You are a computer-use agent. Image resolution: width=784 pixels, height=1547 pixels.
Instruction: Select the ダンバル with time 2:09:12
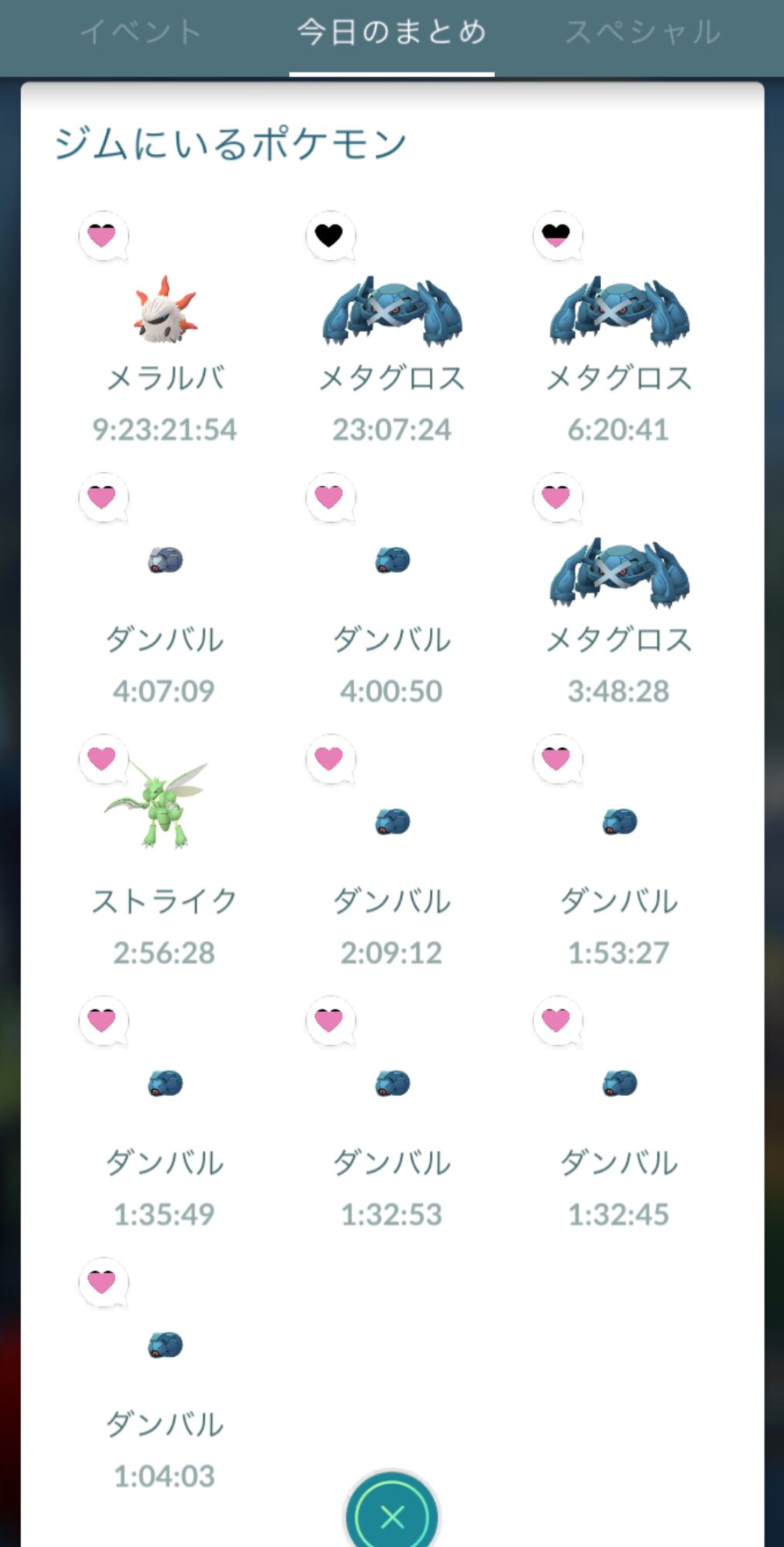[x=392, y=821]
